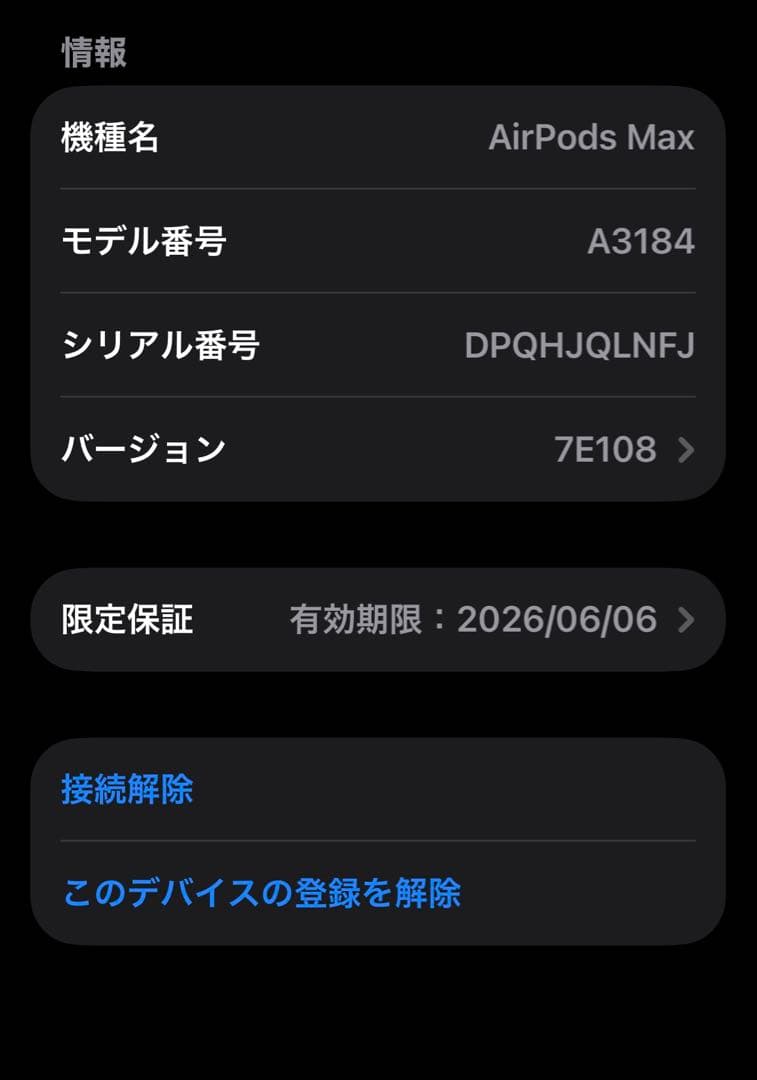Tap the 限定保証 label

[129, 620]
